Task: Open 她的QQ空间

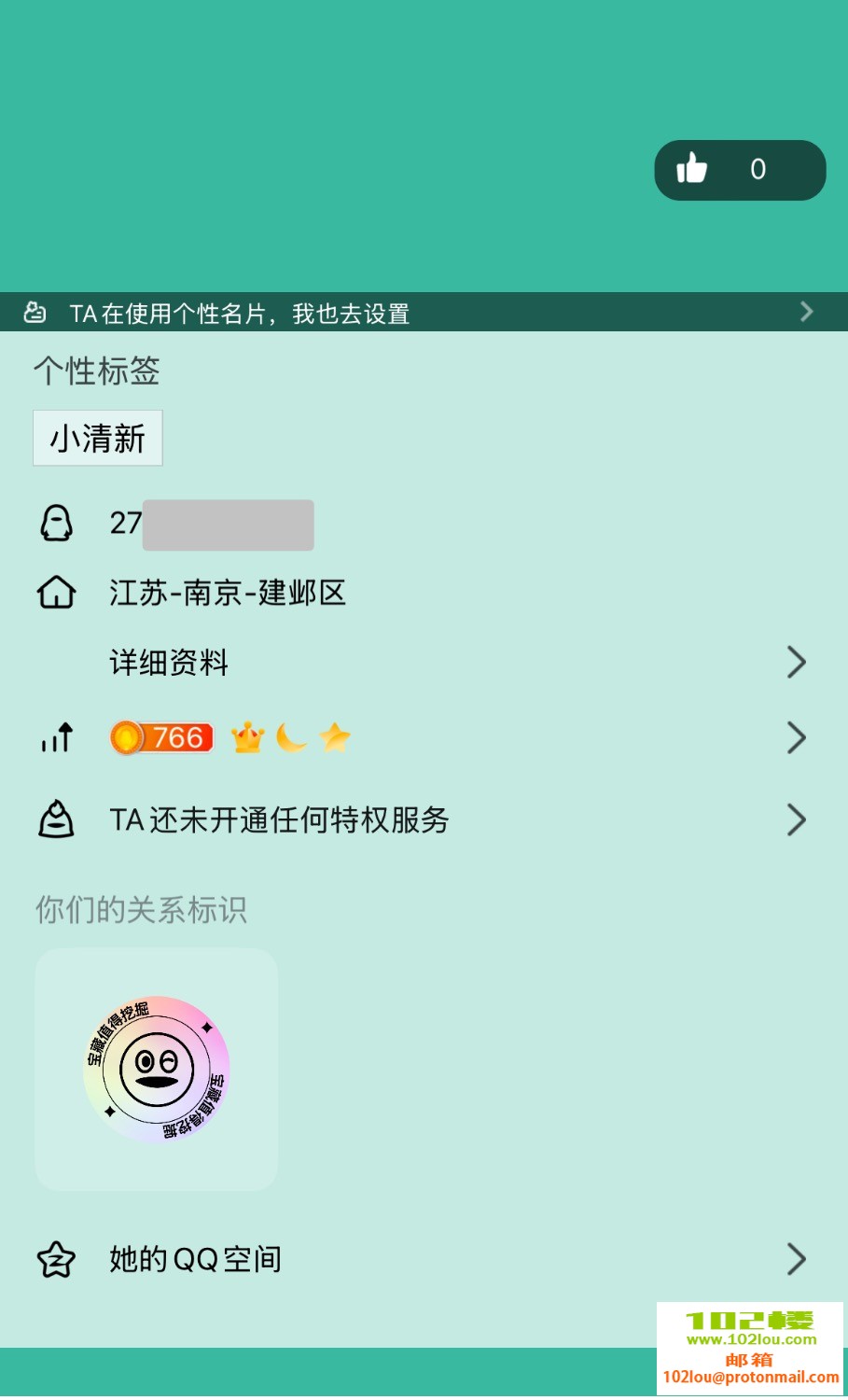Action: (424, 1259)
